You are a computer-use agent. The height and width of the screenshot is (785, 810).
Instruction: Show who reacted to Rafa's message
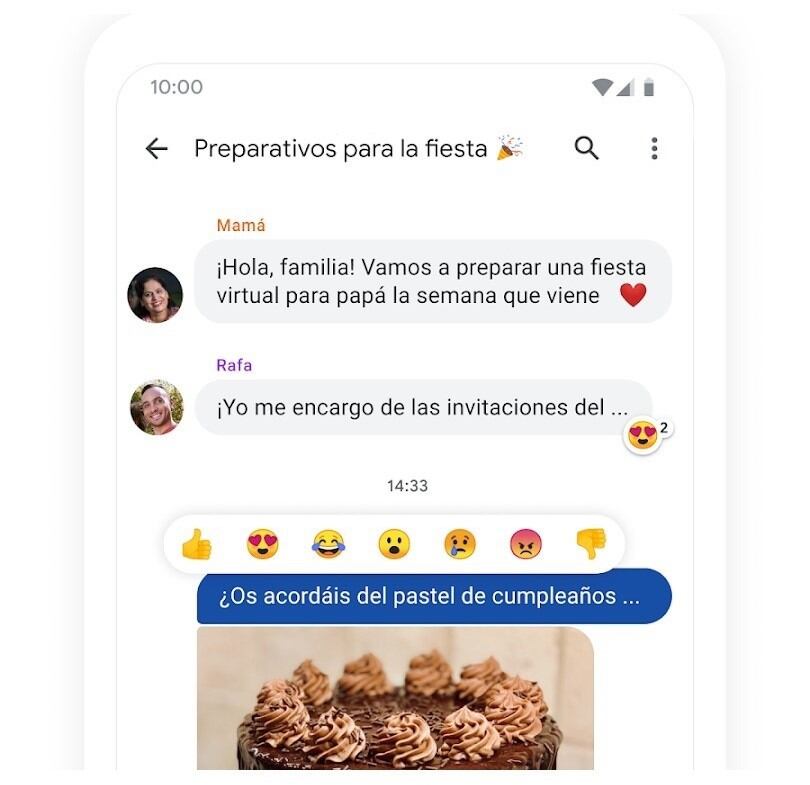click(x=648, y=434)
